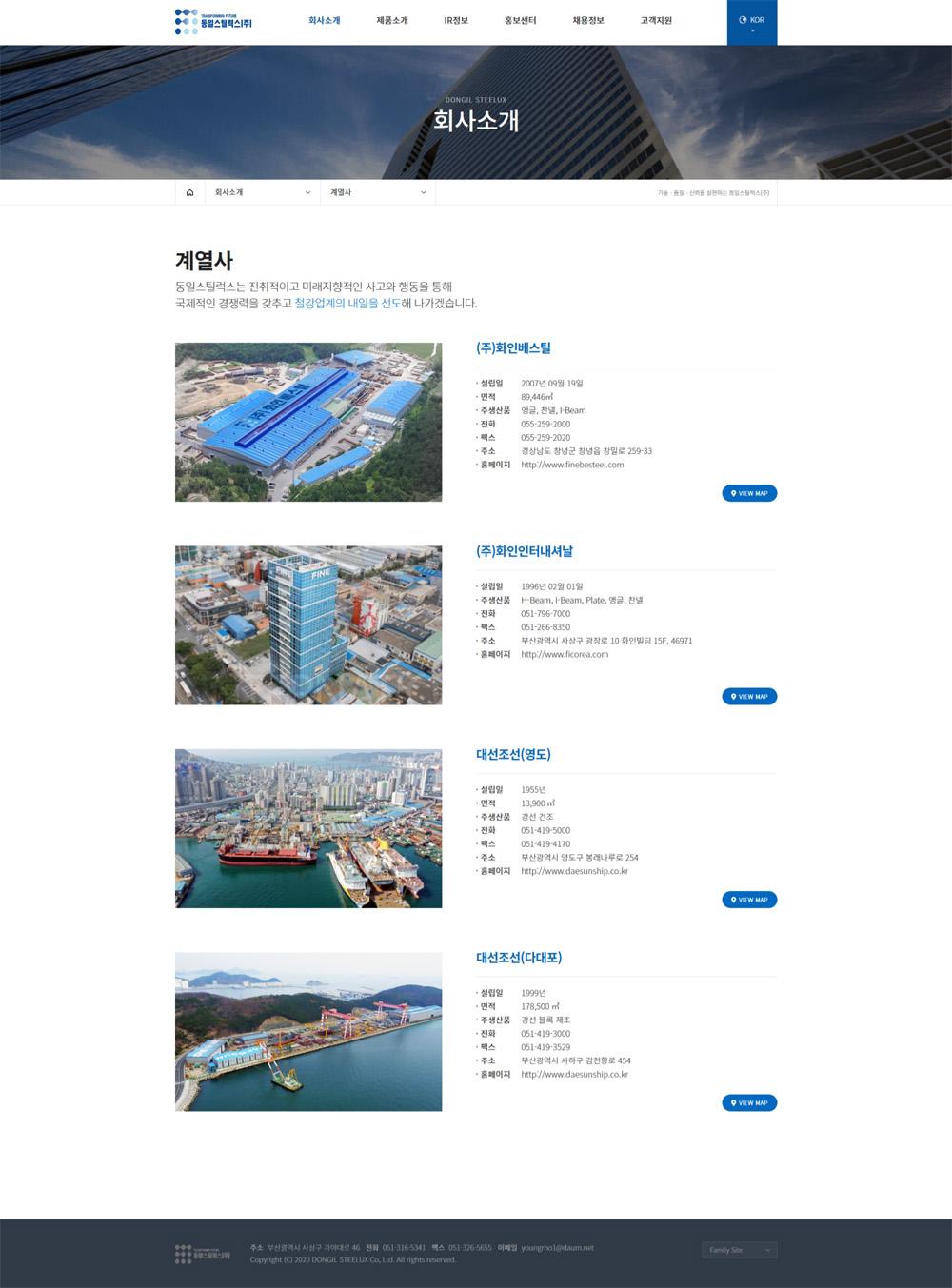
Task: Open the ficorea.com homepage link
Action: click(565, 654)
